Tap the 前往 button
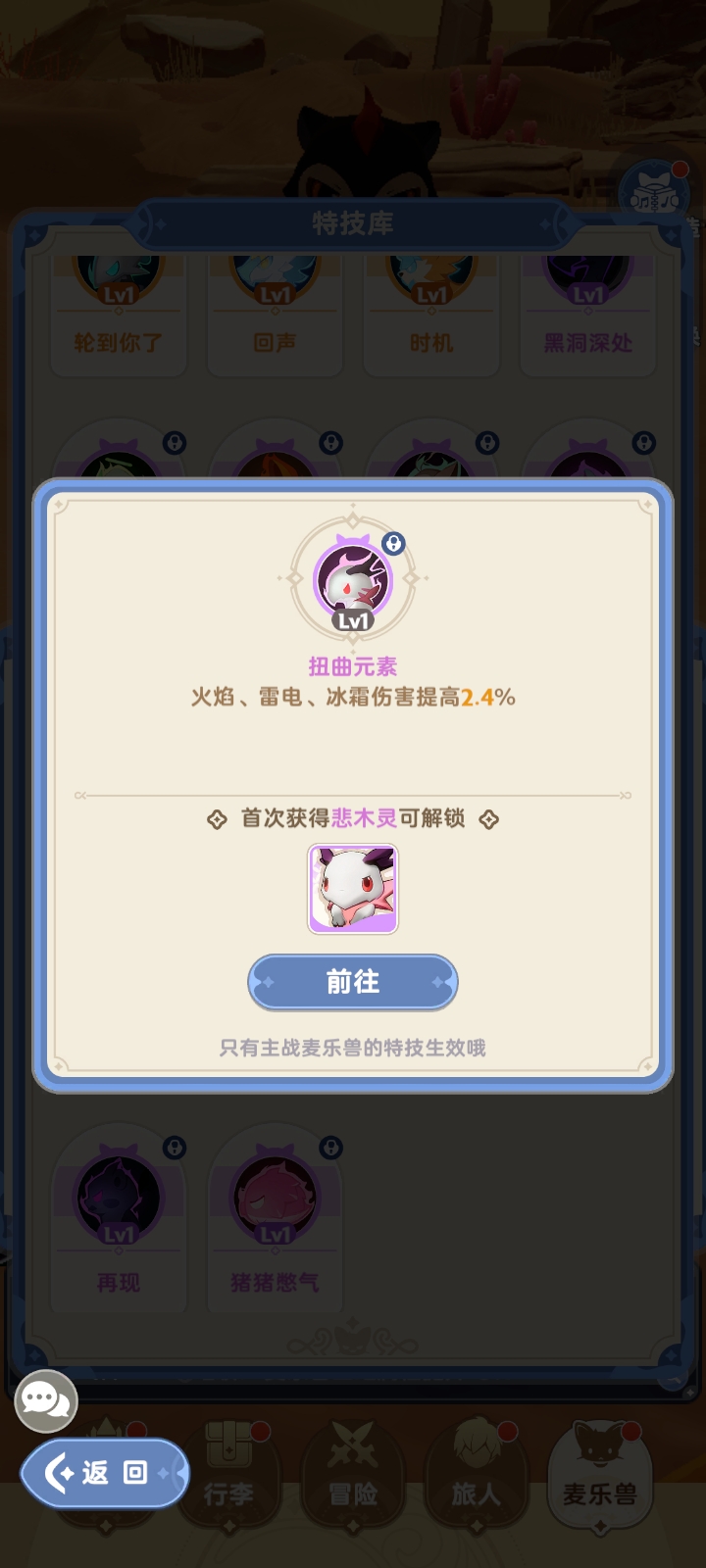Screen dimensions: 706x1568 coord(353,982)
